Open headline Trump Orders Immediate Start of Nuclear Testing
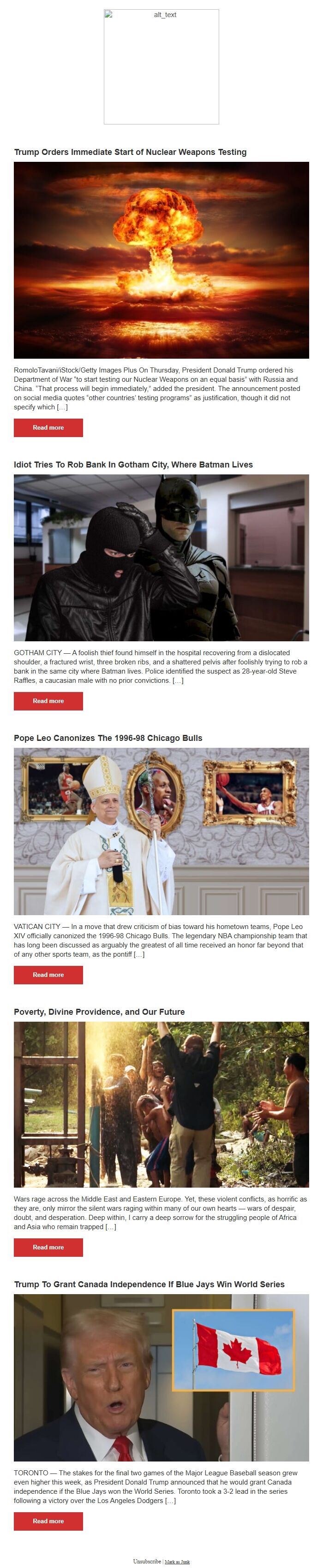The image size is (323, 1568). pyautogui.click(x=130, y=152)
